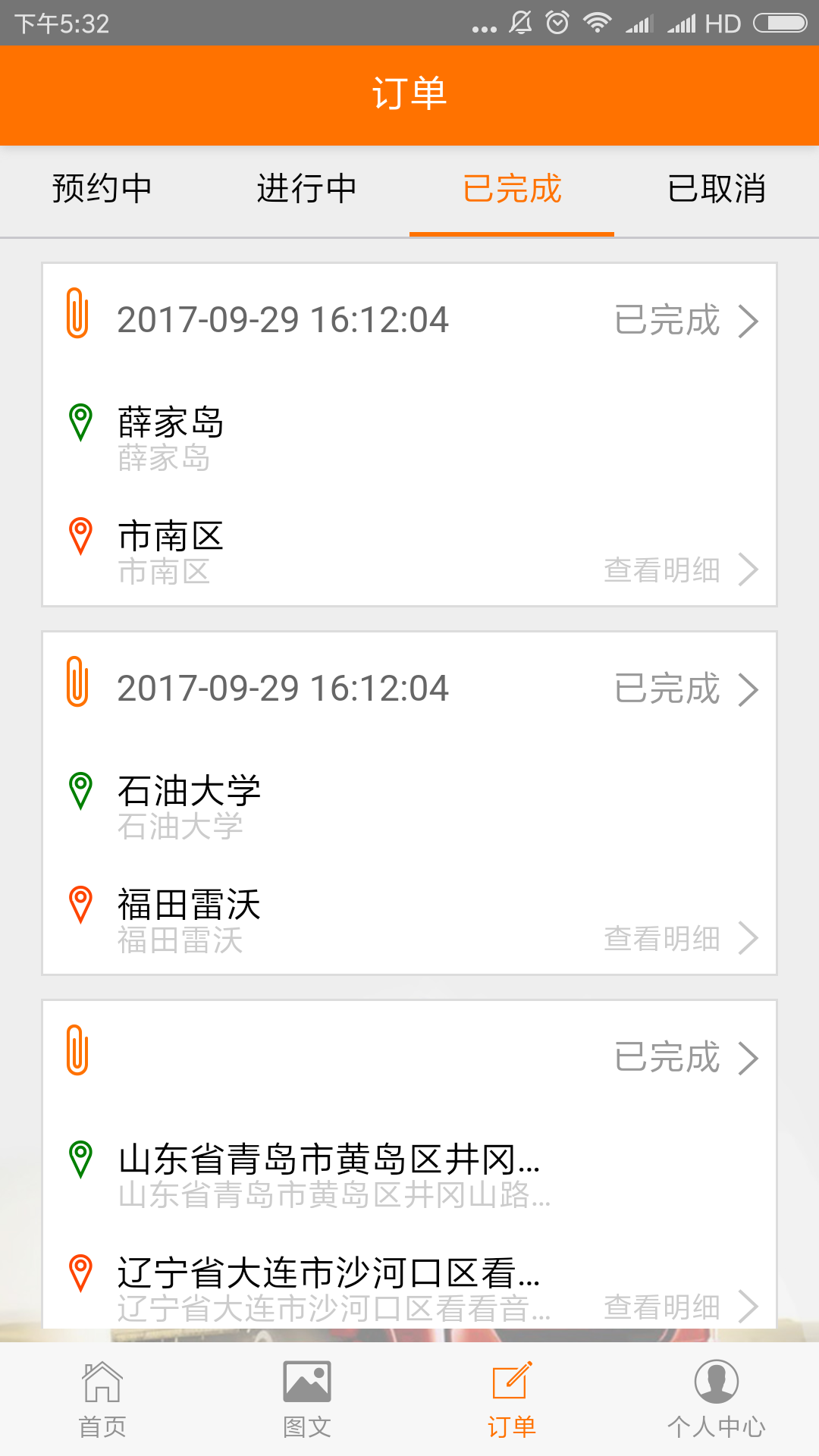View details (查看明细) for the 市南区 order

pos(680,570)
